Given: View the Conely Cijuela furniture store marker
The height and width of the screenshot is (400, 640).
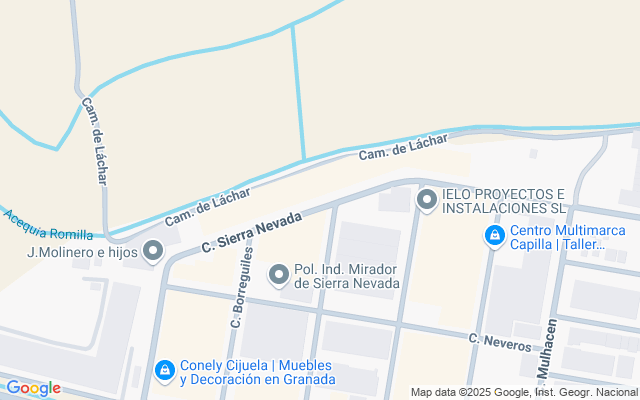Looking at the screenshot, I should 164,371.
